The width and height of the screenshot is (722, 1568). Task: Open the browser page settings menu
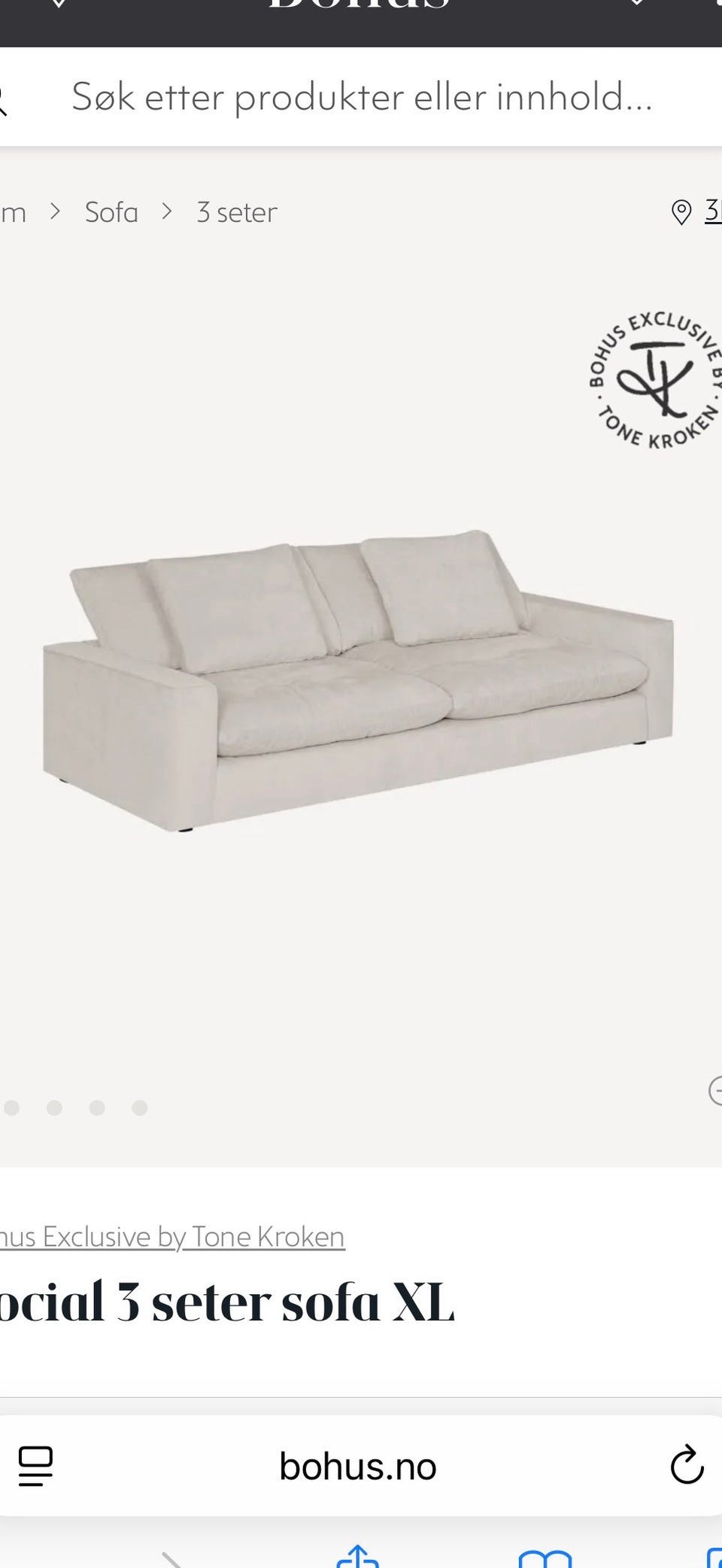[35, 1466]
